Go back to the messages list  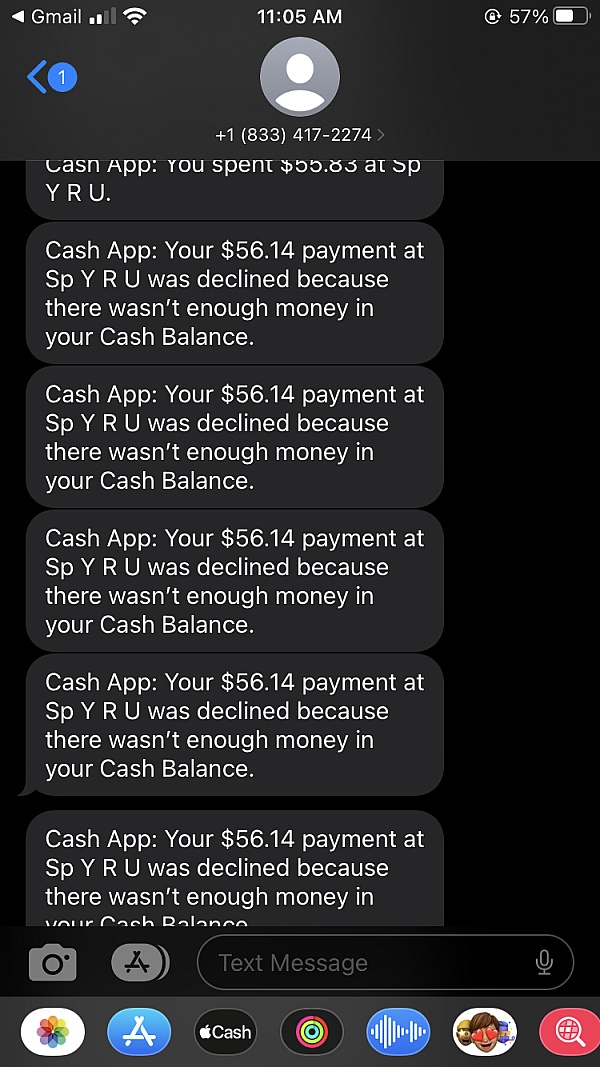(x=50, y=77)
